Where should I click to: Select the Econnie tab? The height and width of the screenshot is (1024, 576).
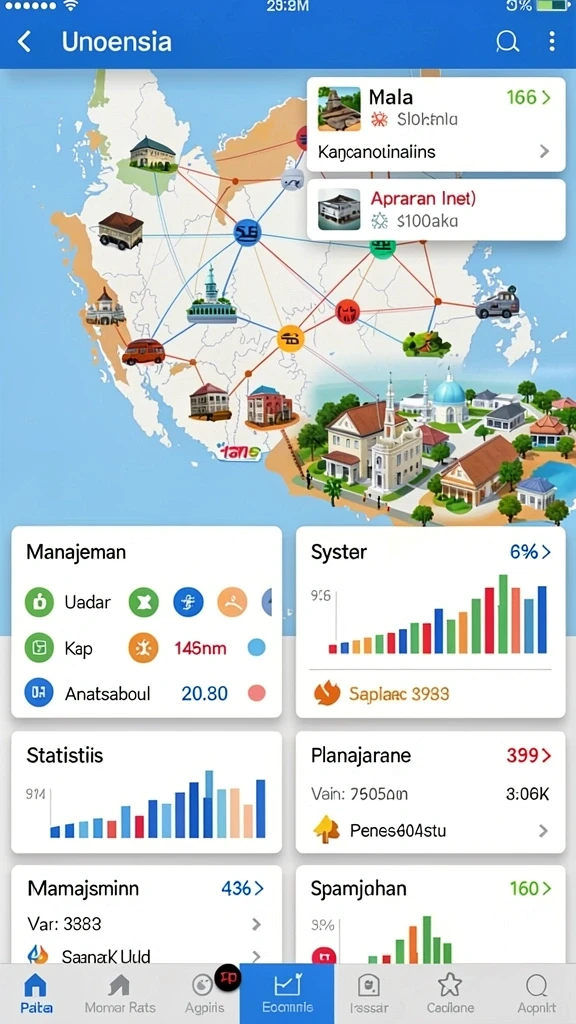click(x=287, y=993)
